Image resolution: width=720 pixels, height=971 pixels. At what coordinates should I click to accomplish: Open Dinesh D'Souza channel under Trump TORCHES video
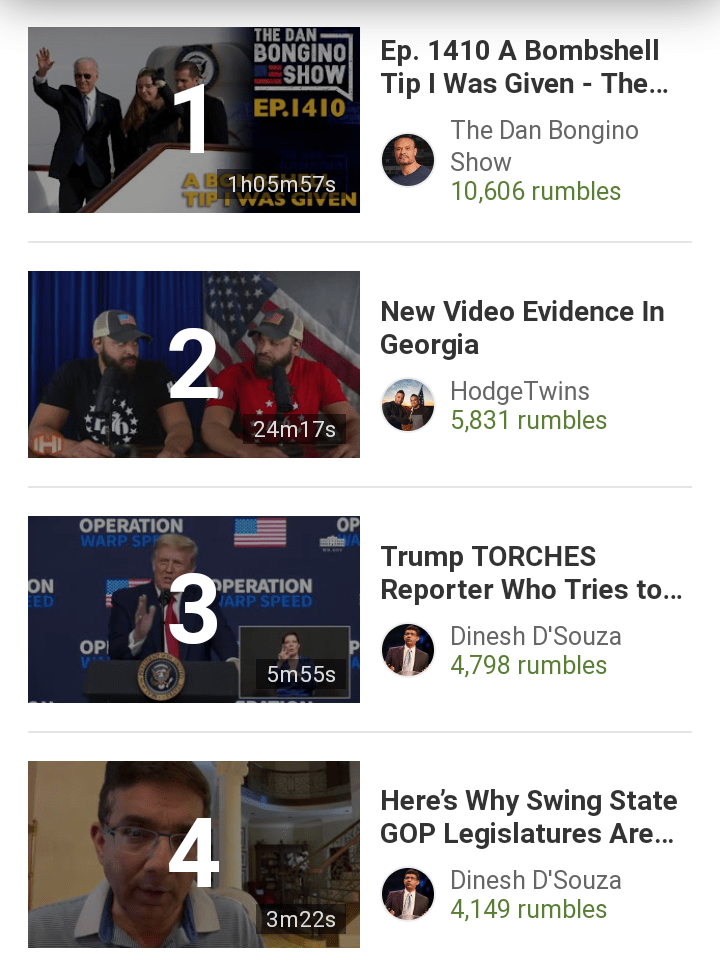pyautogui.click(x=535, y=636)
